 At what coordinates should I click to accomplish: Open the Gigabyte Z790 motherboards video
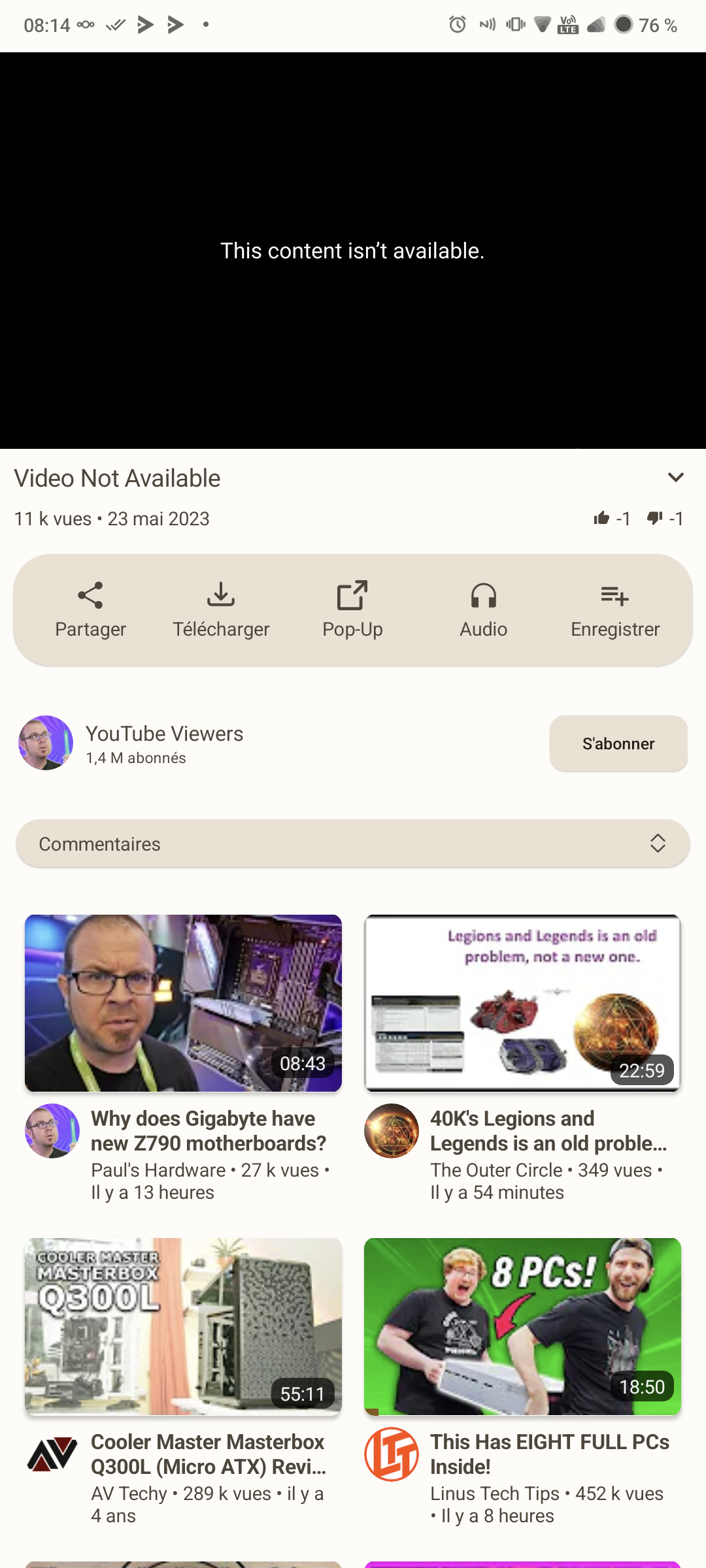click(x=183, y=1003)
